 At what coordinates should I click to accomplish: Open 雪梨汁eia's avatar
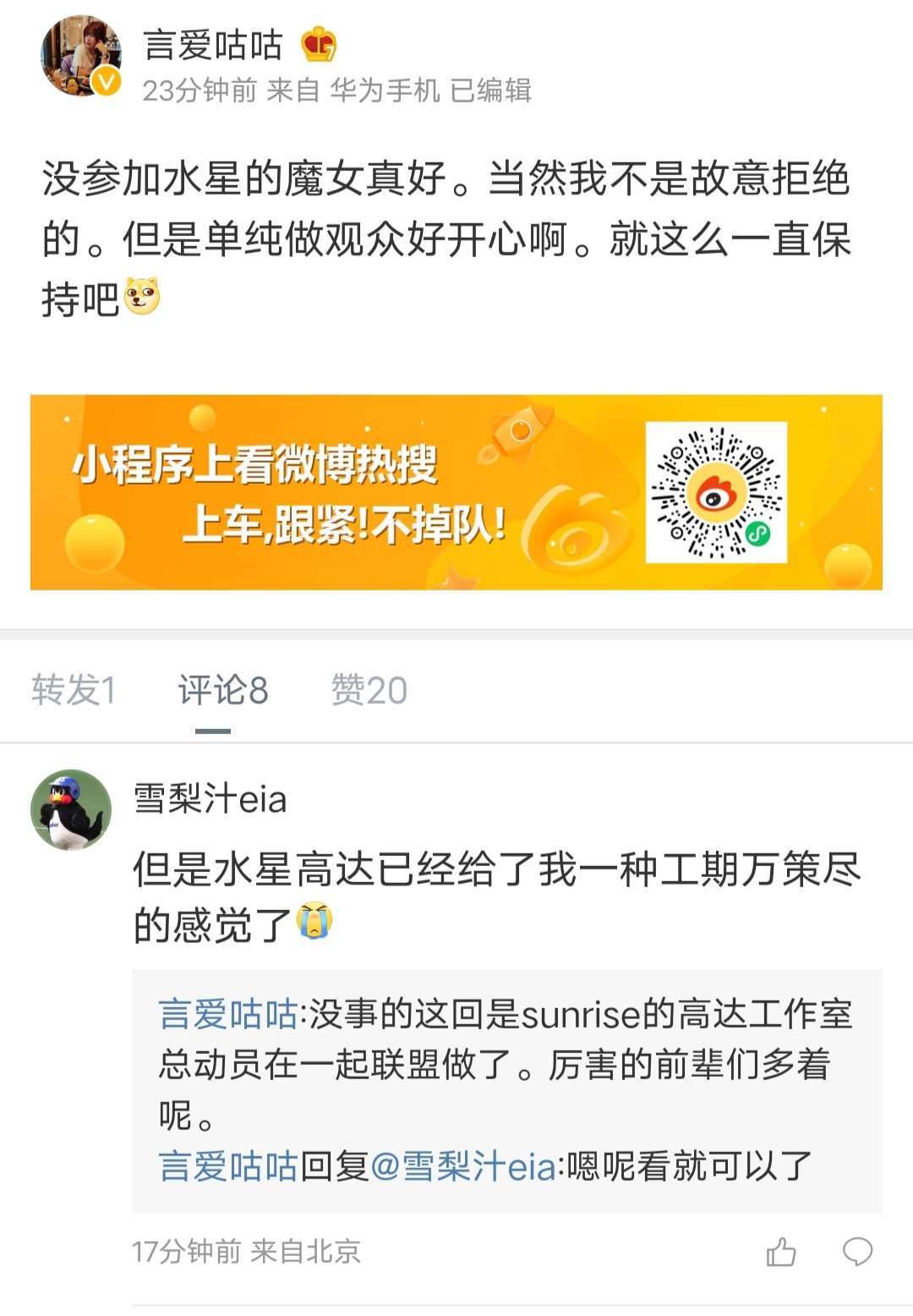(71, 809)
